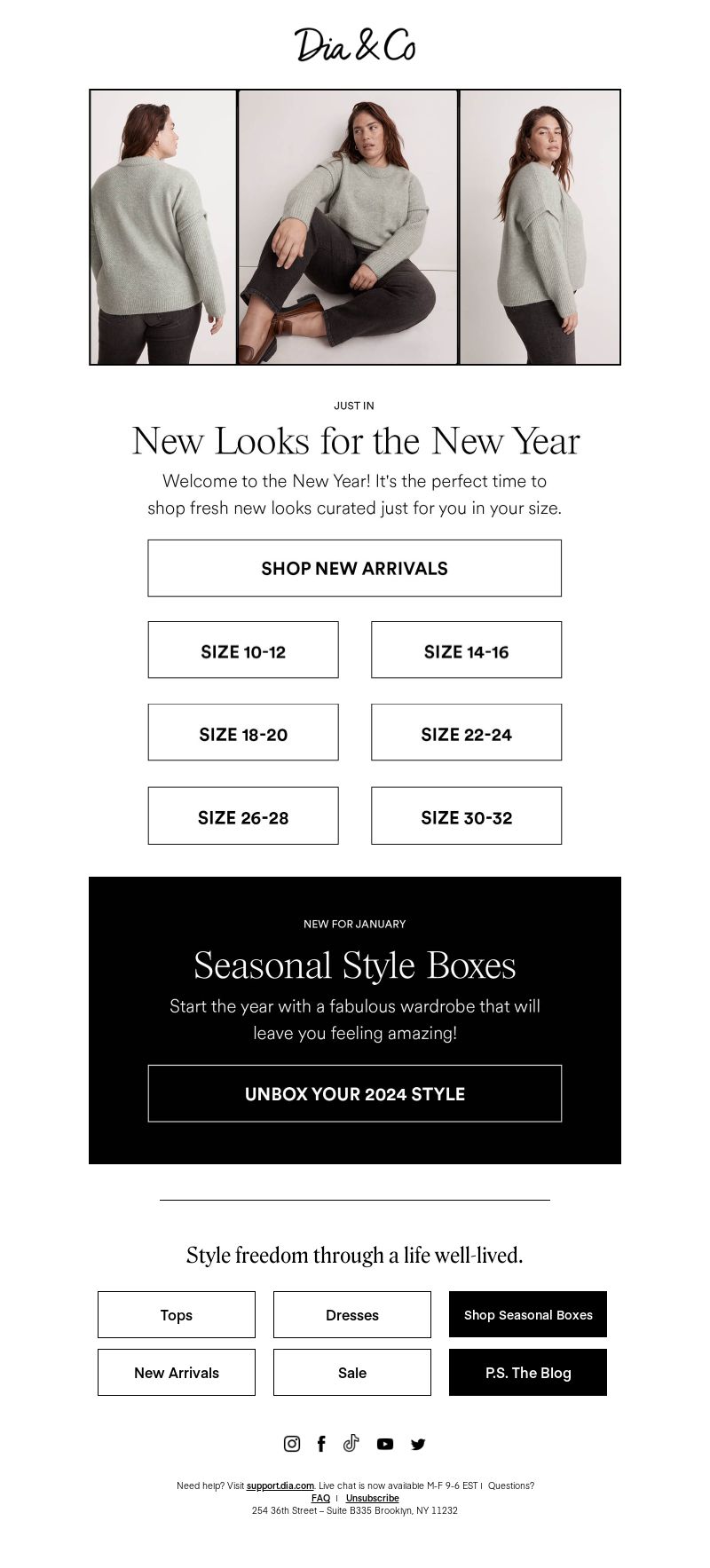710x1568 pixels.
Task: Tap the Unsubscribe link
Action: coord(372,1498)
